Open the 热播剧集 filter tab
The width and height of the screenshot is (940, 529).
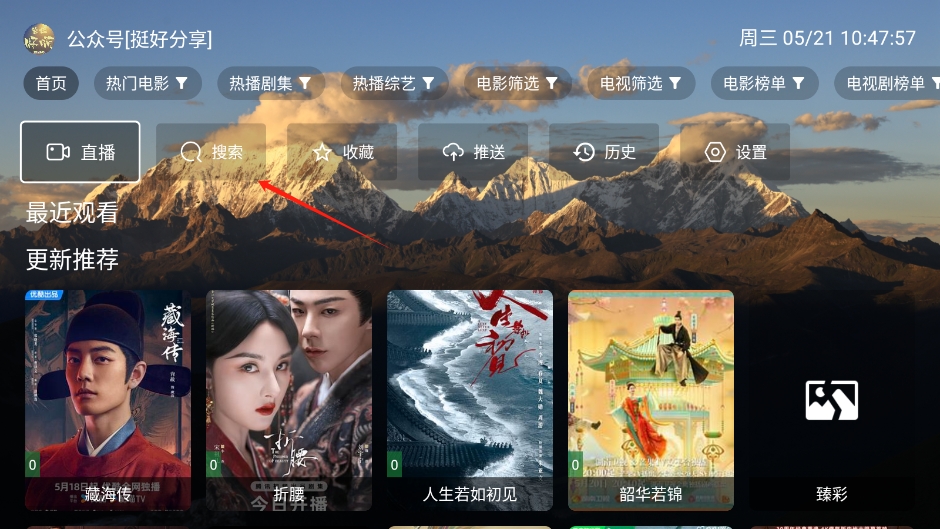coord(270,84)
